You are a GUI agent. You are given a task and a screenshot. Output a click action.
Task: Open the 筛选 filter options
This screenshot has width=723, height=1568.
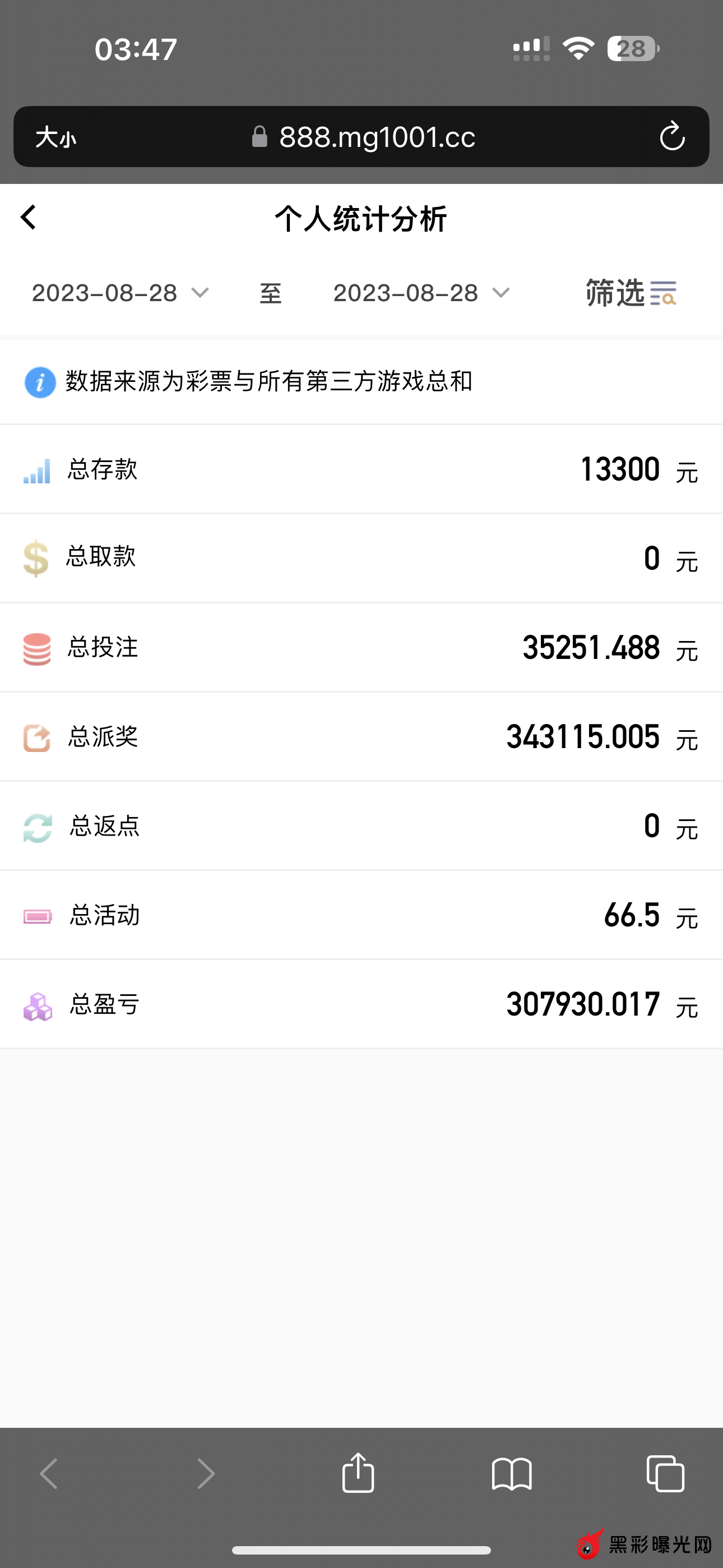(x=631, y=293)
